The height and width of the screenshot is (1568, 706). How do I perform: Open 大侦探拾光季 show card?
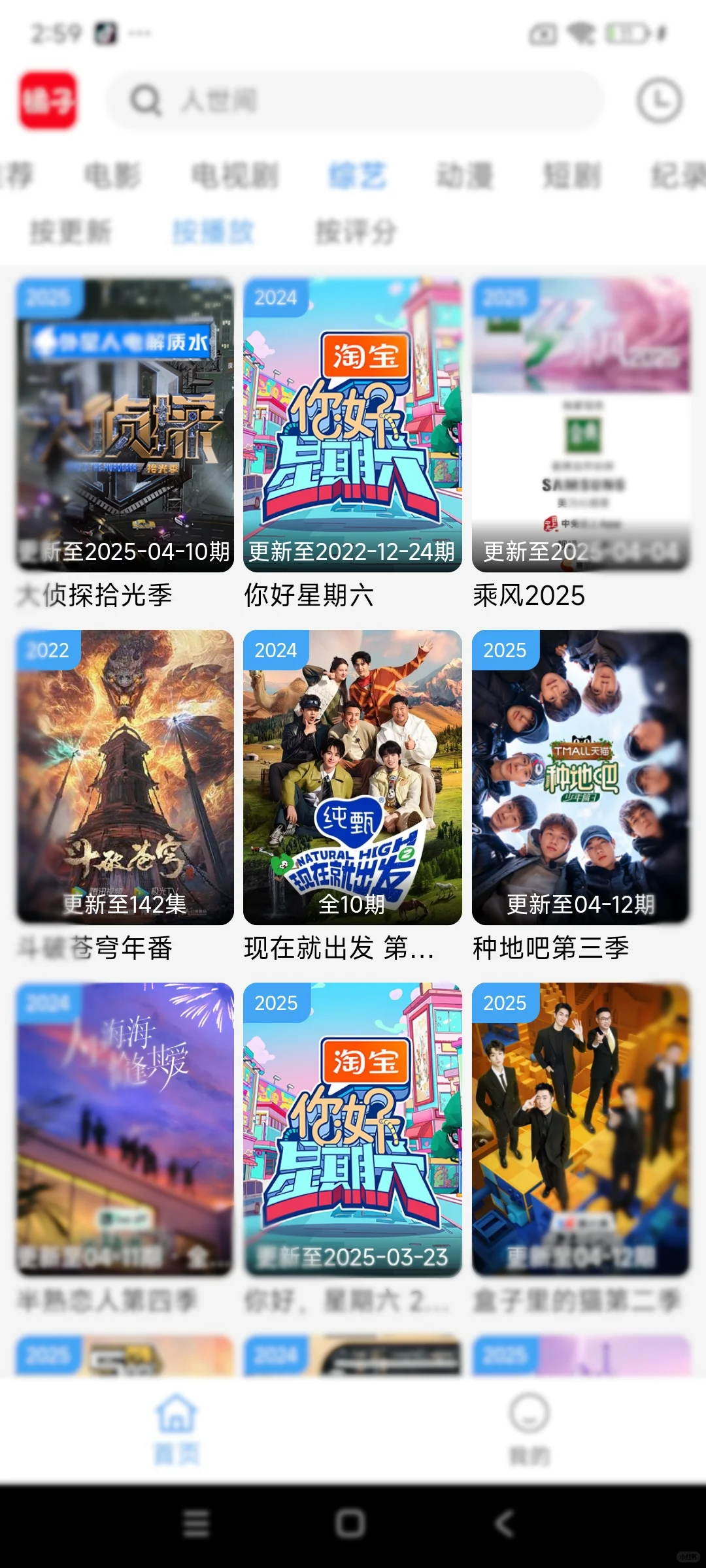(x=124, y=425)
